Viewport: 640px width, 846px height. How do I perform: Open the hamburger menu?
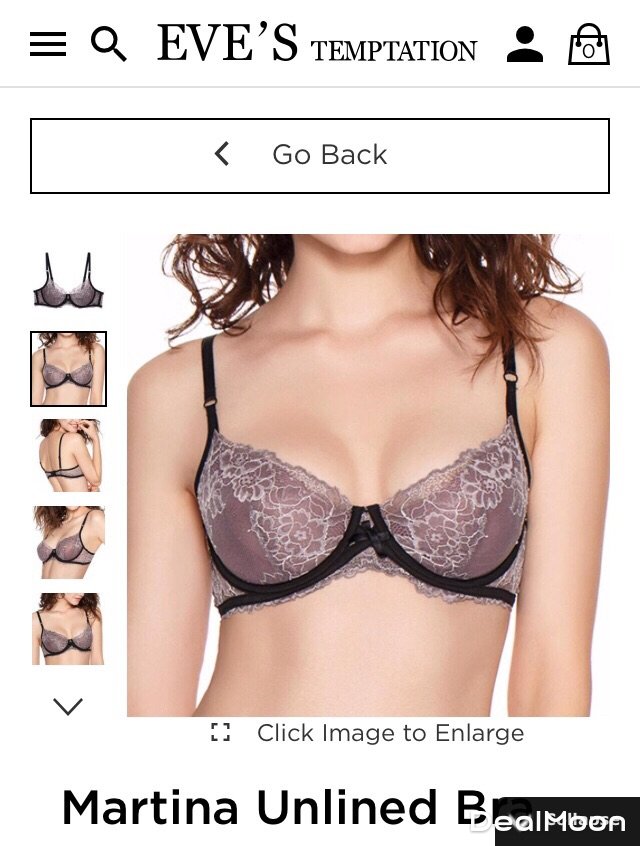(x=48, y=44)
